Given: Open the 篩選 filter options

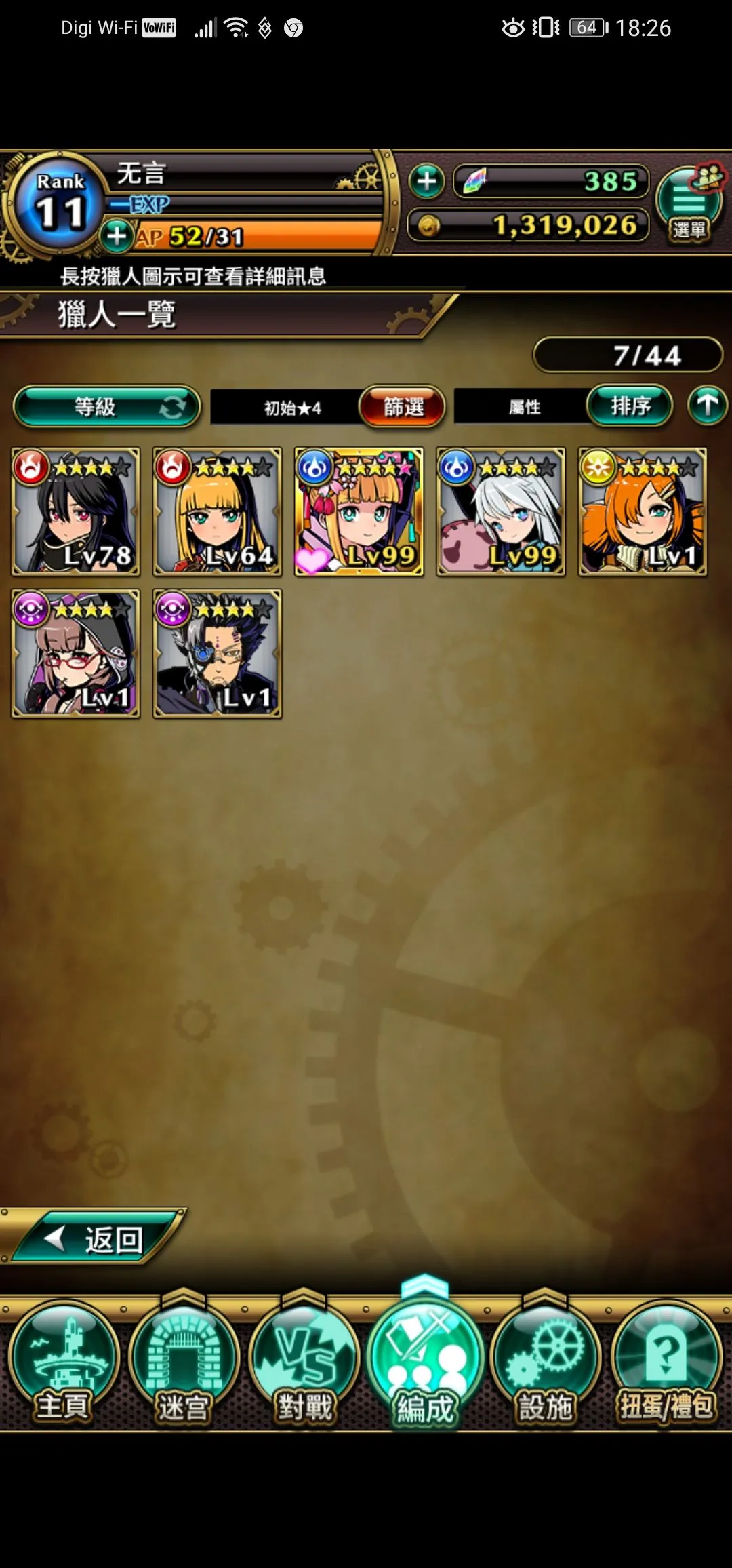Looking at the screenshot, I should [x=403, y=407].
